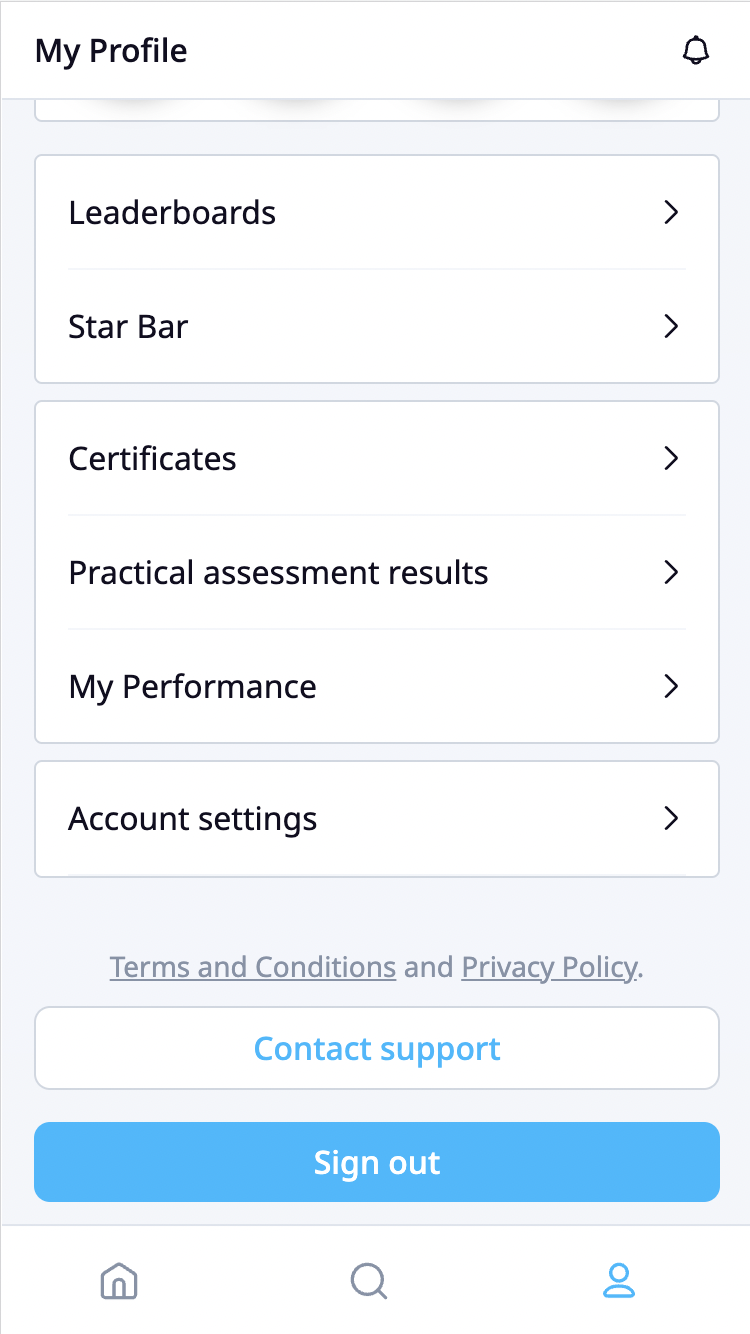Expand the Certificates row chevron
The width and height of the screenshot is (750, 1334).
pos(671,458)
